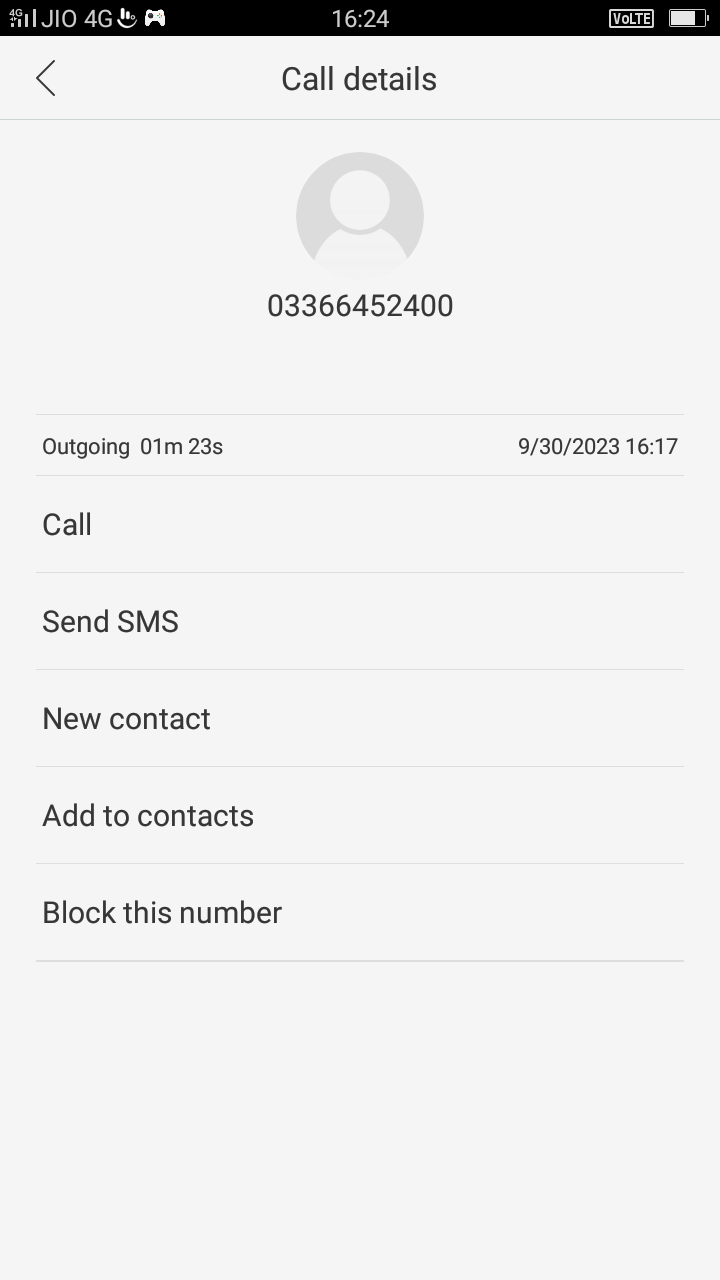
Task: Go back using the top-left arrow
Action: pyautogui.click(x=45, y=78)
